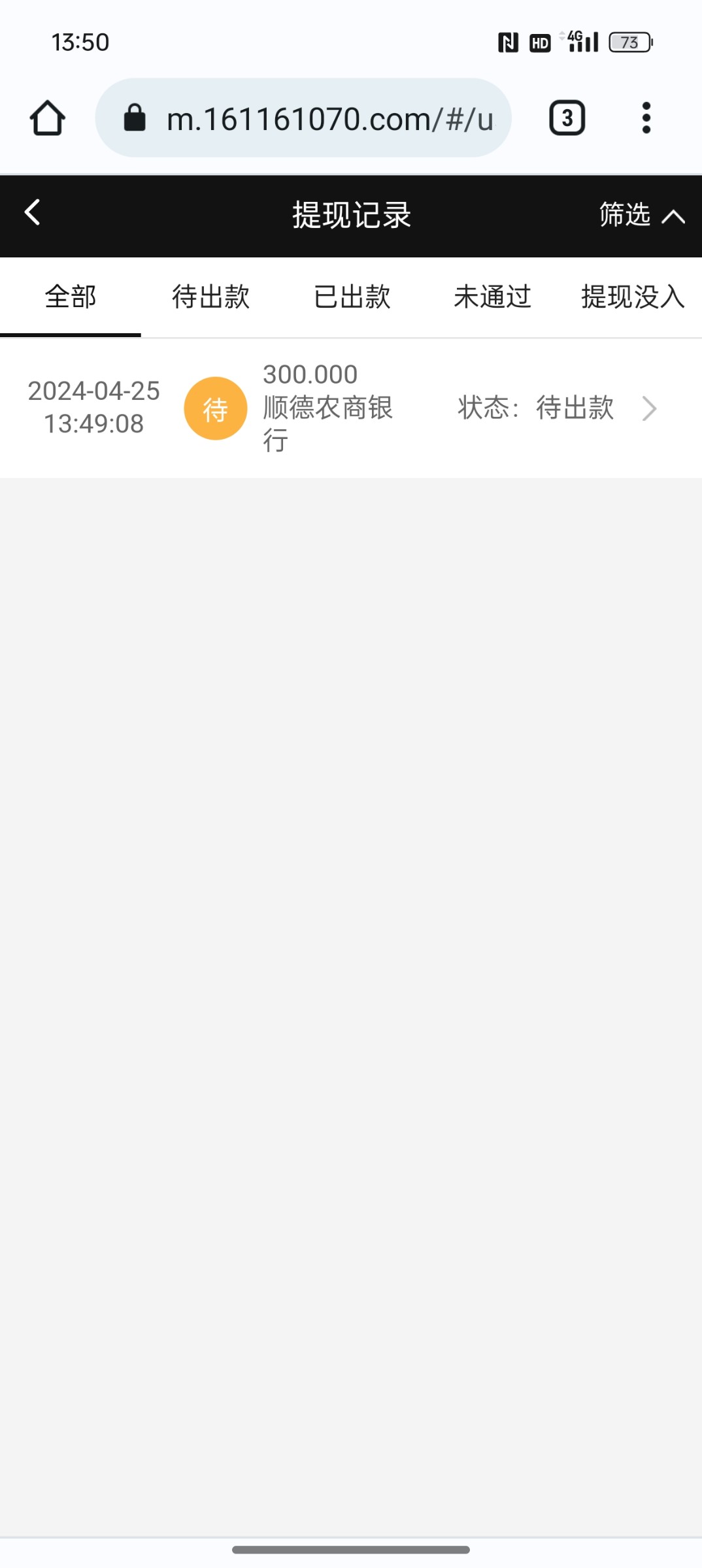702x1568 pixels.
Task: Open the browser tab switcher
Action: [x=567, y=118]
